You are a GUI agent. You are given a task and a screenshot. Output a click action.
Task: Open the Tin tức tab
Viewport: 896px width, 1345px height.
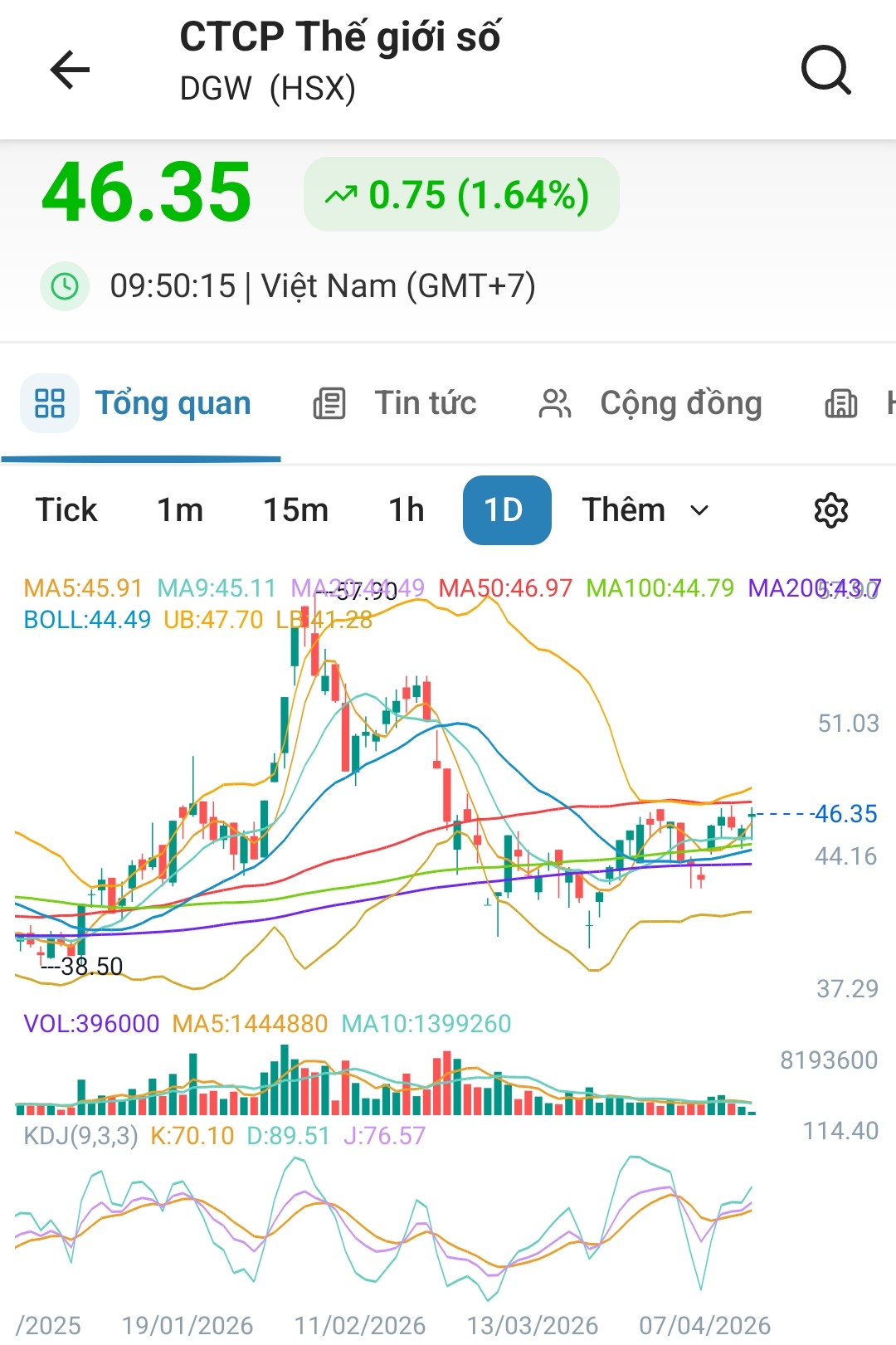point(395,404)
